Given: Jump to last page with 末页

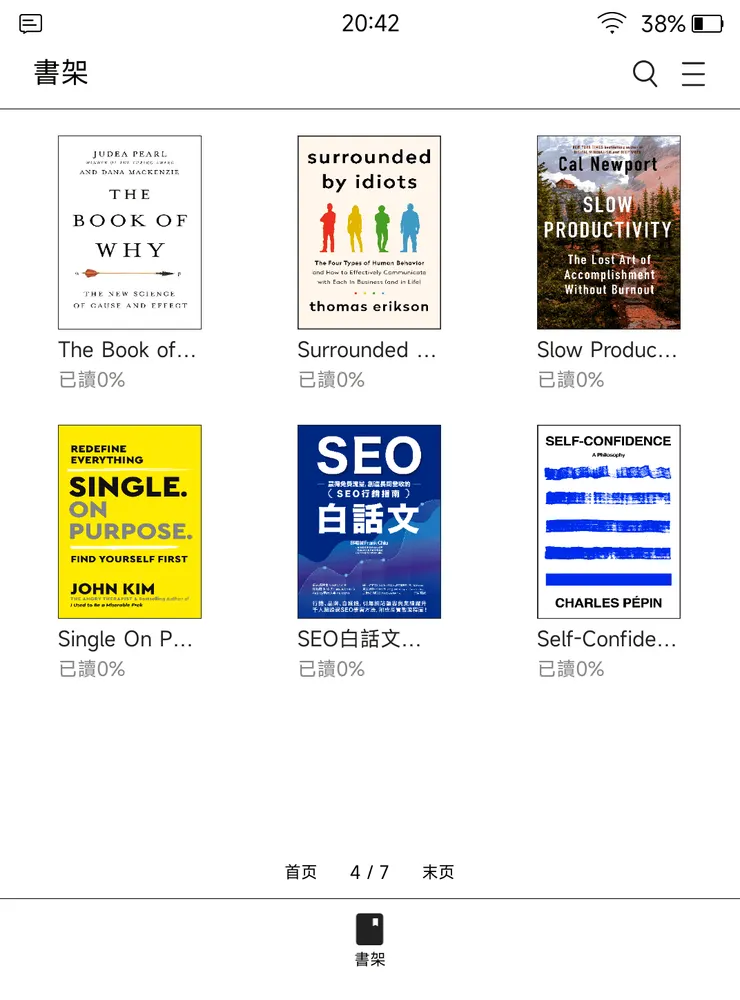Looking at the screenshot, I should 438,872.
